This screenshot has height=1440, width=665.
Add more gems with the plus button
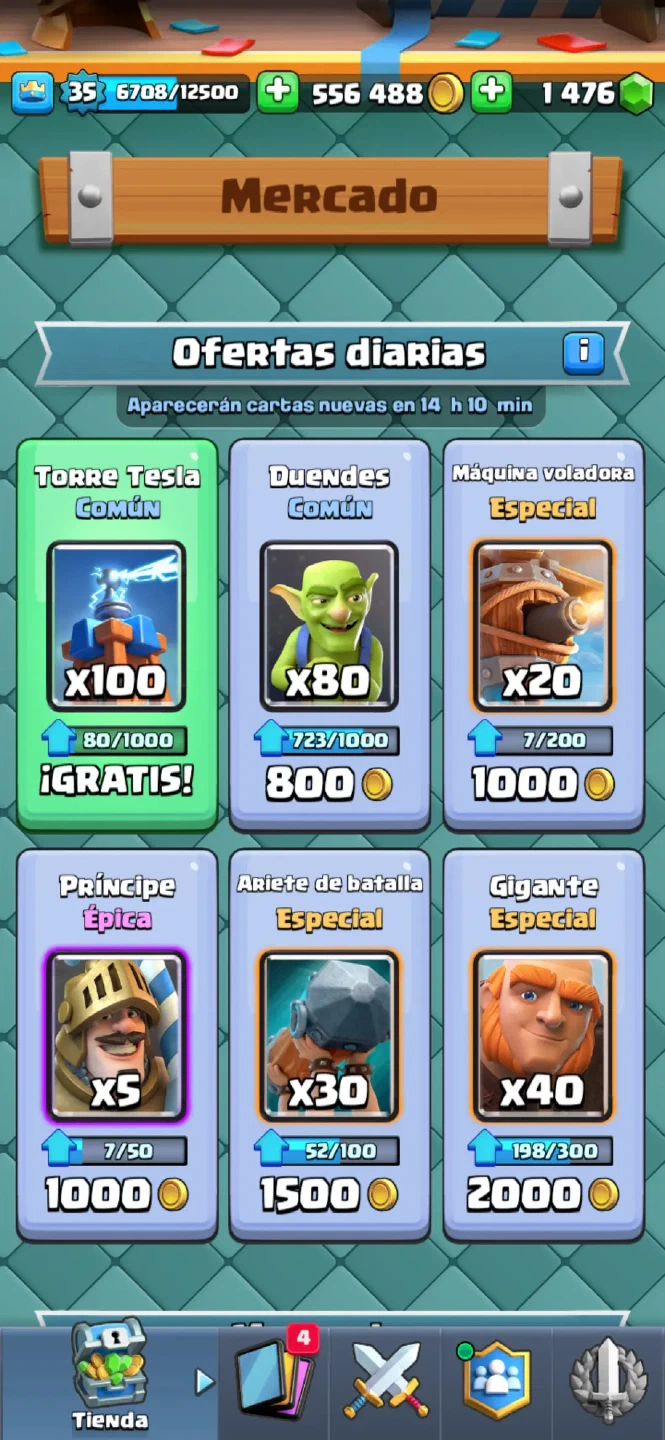point(491,93)
